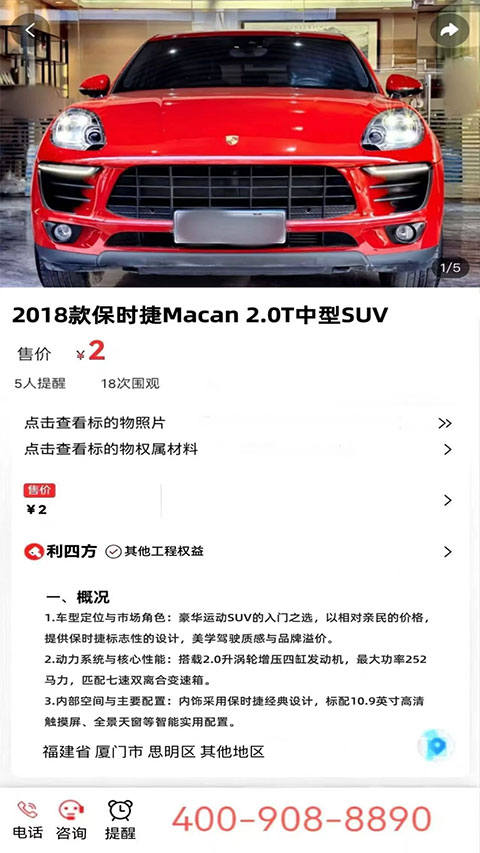Viewport: 480px width, 853px height.
Task: Go back using the top-left arrow
Action: click(30, 31)
